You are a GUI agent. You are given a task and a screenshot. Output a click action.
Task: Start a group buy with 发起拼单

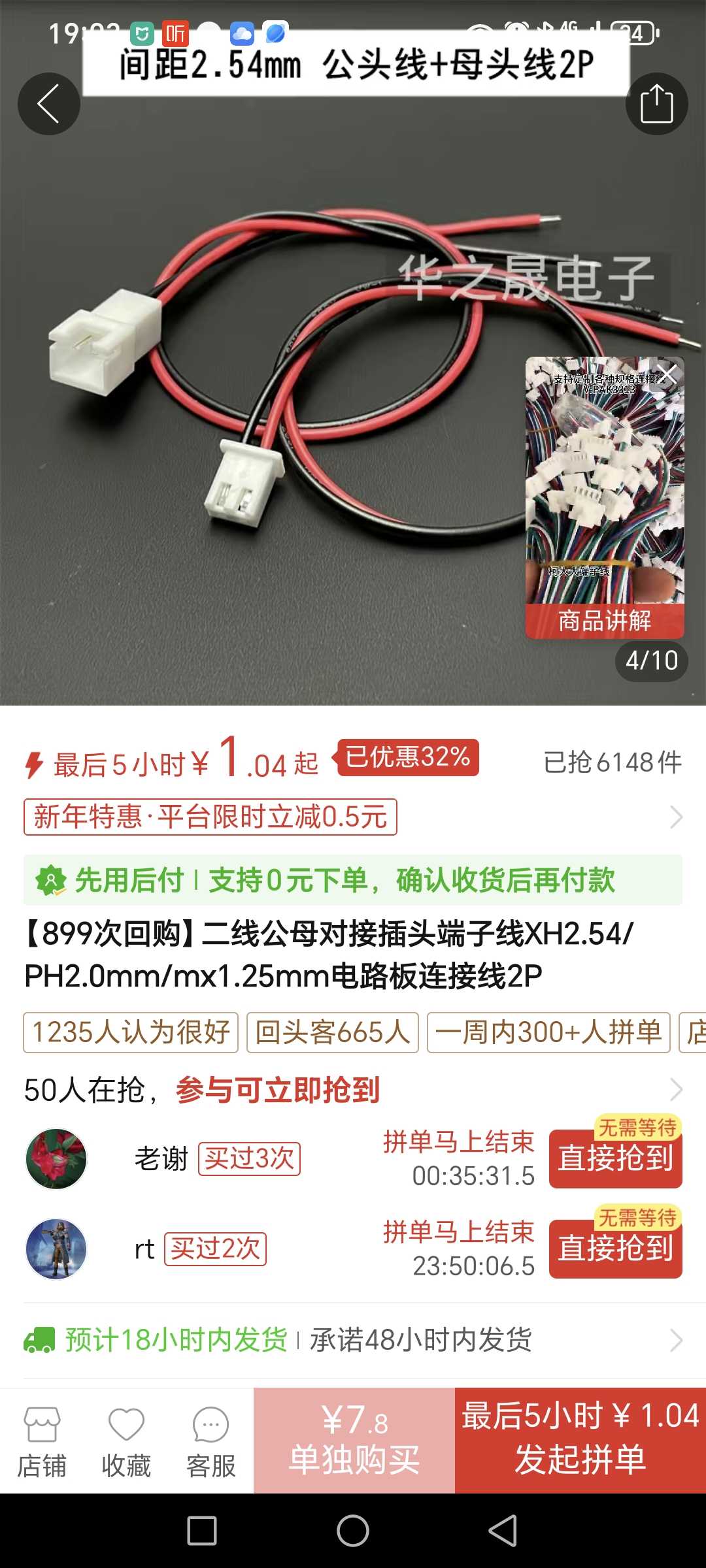(580, 1441)
